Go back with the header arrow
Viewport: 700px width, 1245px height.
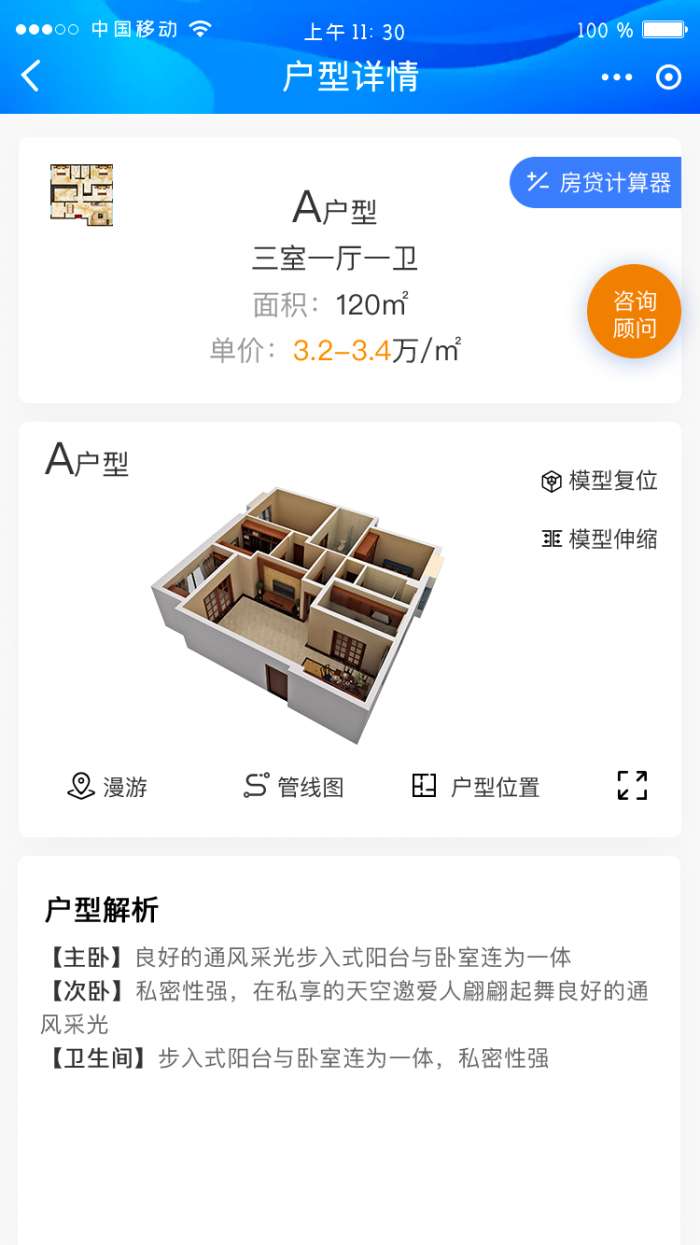coord(31,76)
